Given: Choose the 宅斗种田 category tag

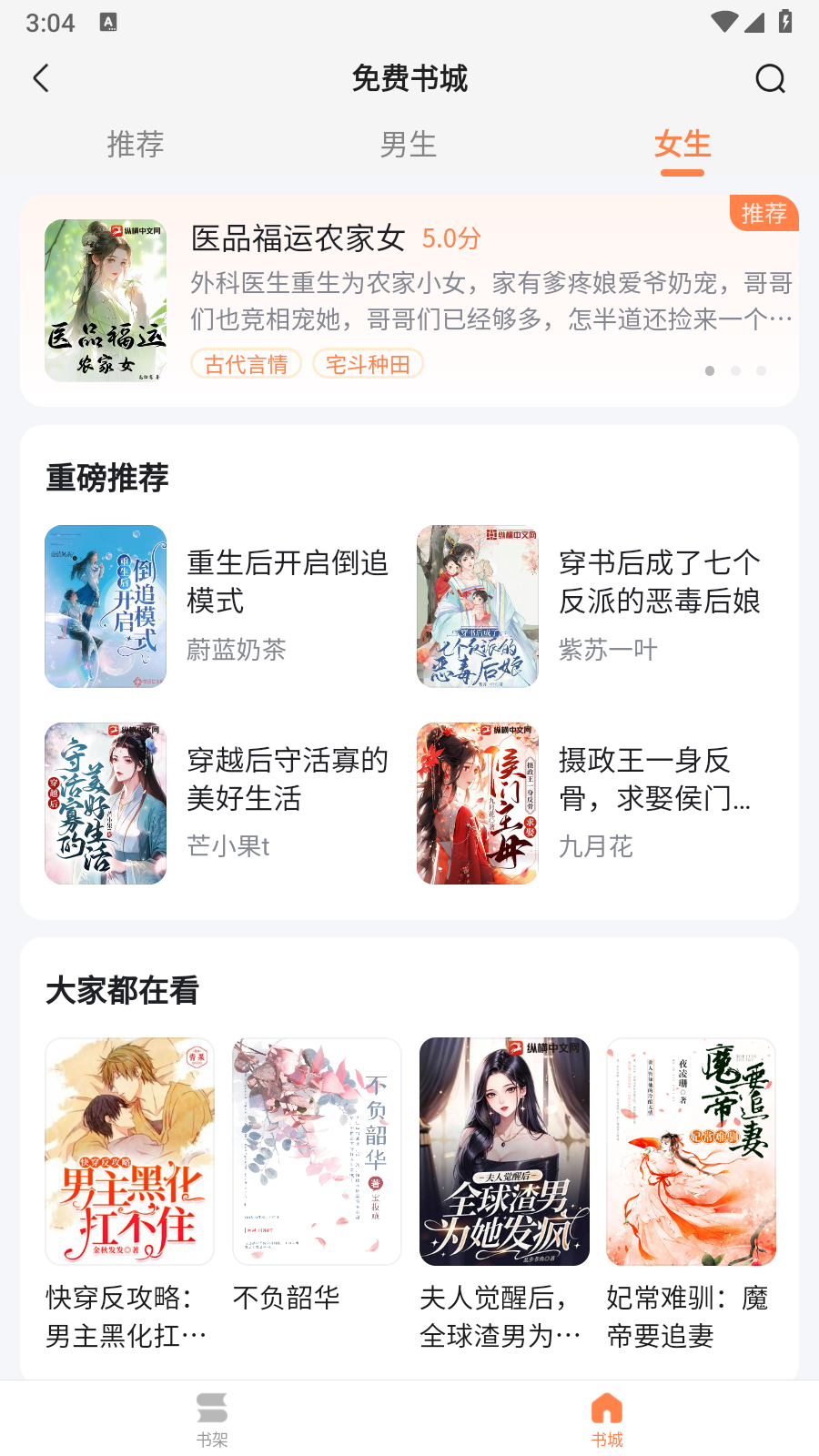Looking at the screenshot, I should coord(368,363).
